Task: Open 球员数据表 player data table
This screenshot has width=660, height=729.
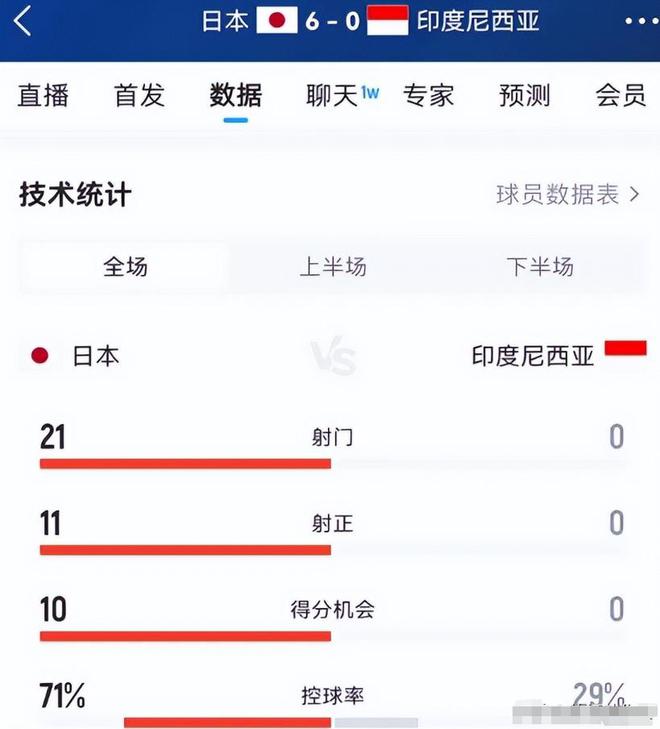Action: [567, 194]
